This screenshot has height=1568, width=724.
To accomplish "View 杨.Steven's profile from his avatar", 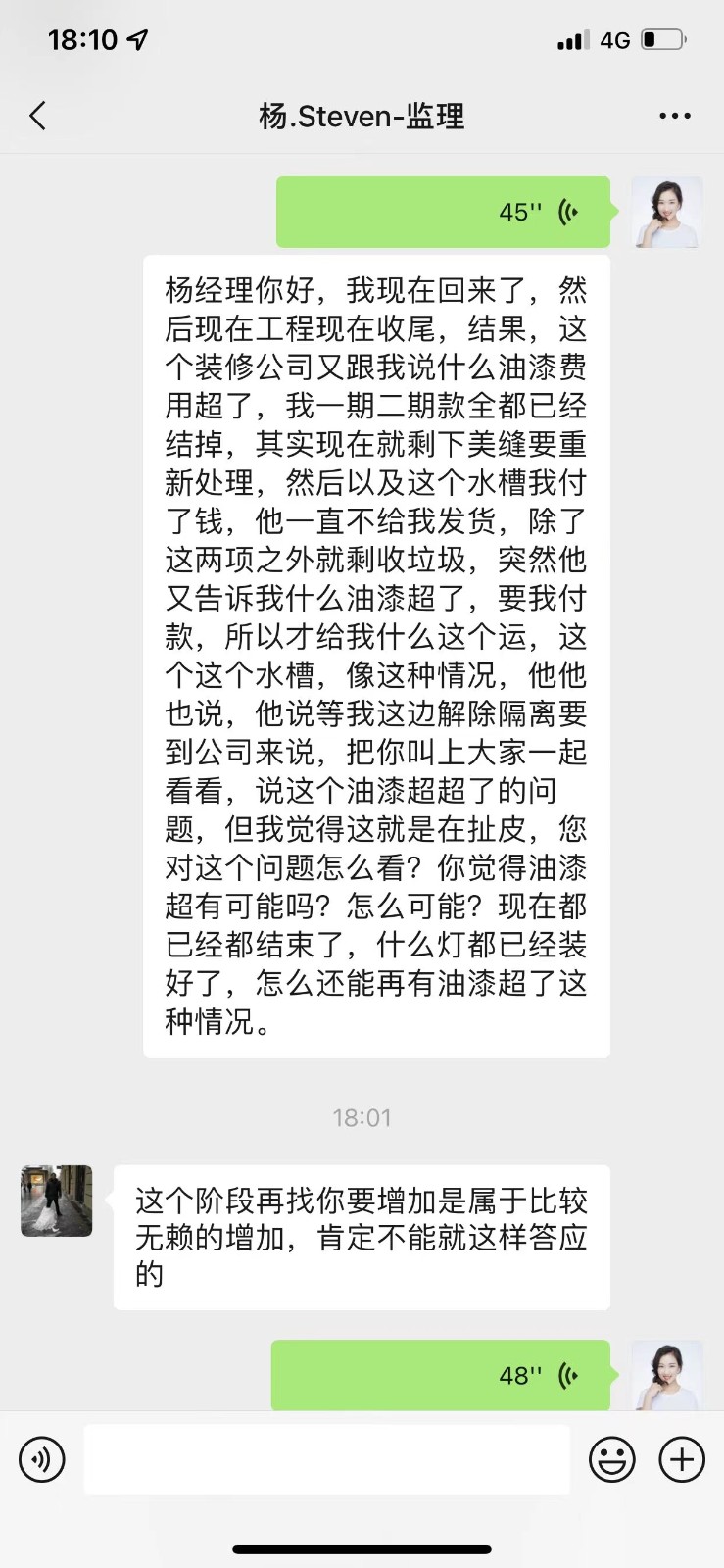I will click(x=57, y=1200).
